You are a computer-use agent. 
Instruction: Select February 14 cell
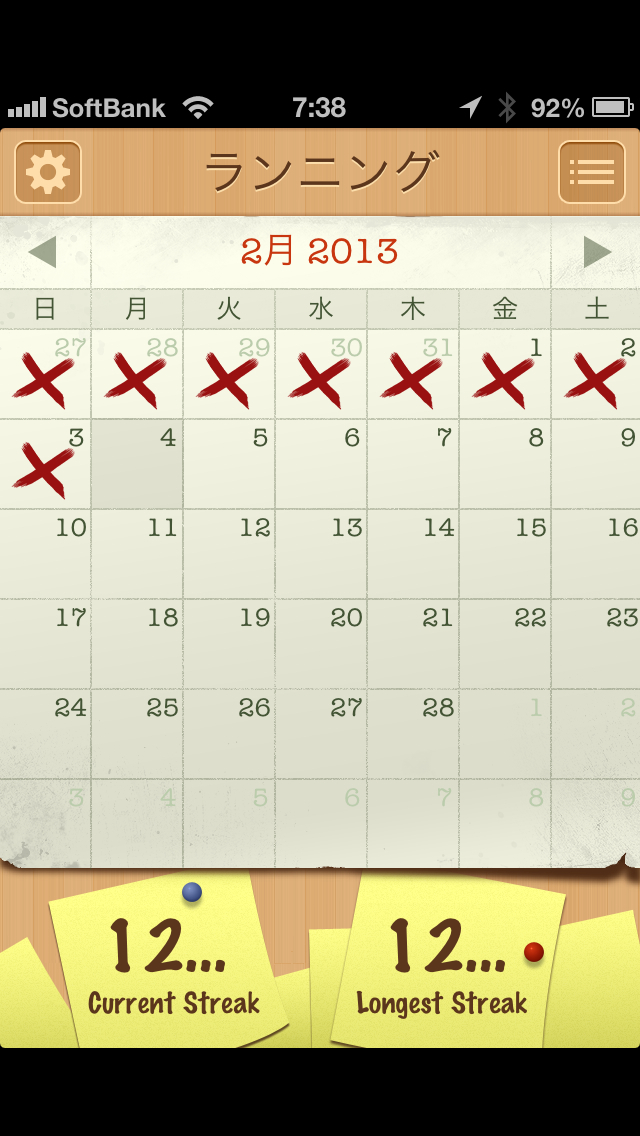pyautogui.click(x=413, y=554)
